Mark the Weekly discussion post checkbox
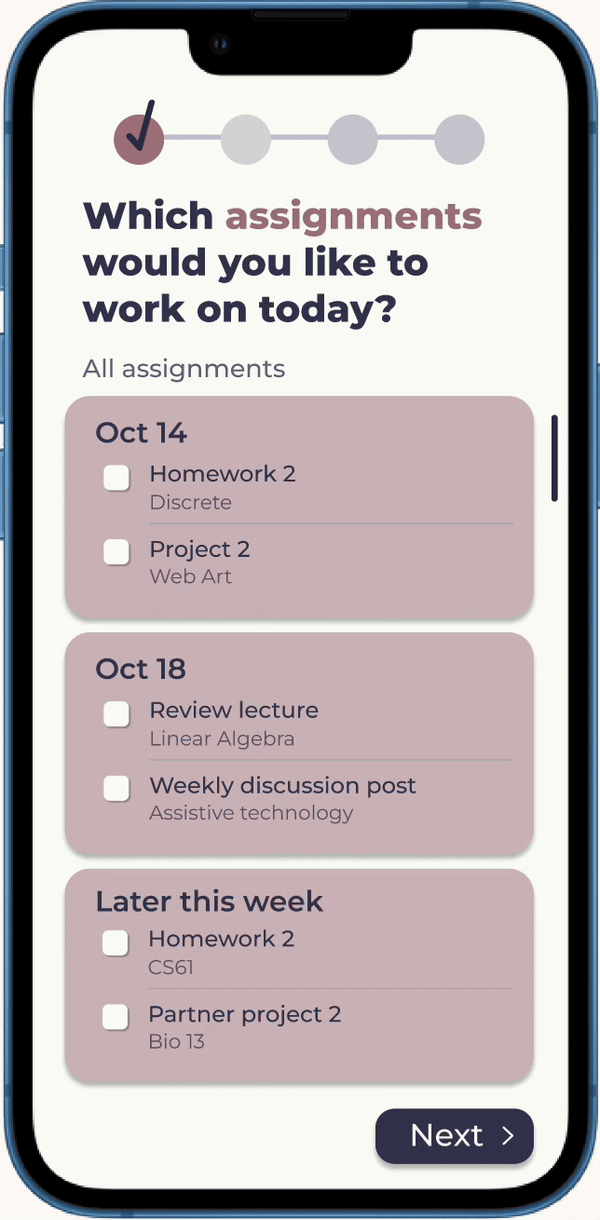 point(117,788)
